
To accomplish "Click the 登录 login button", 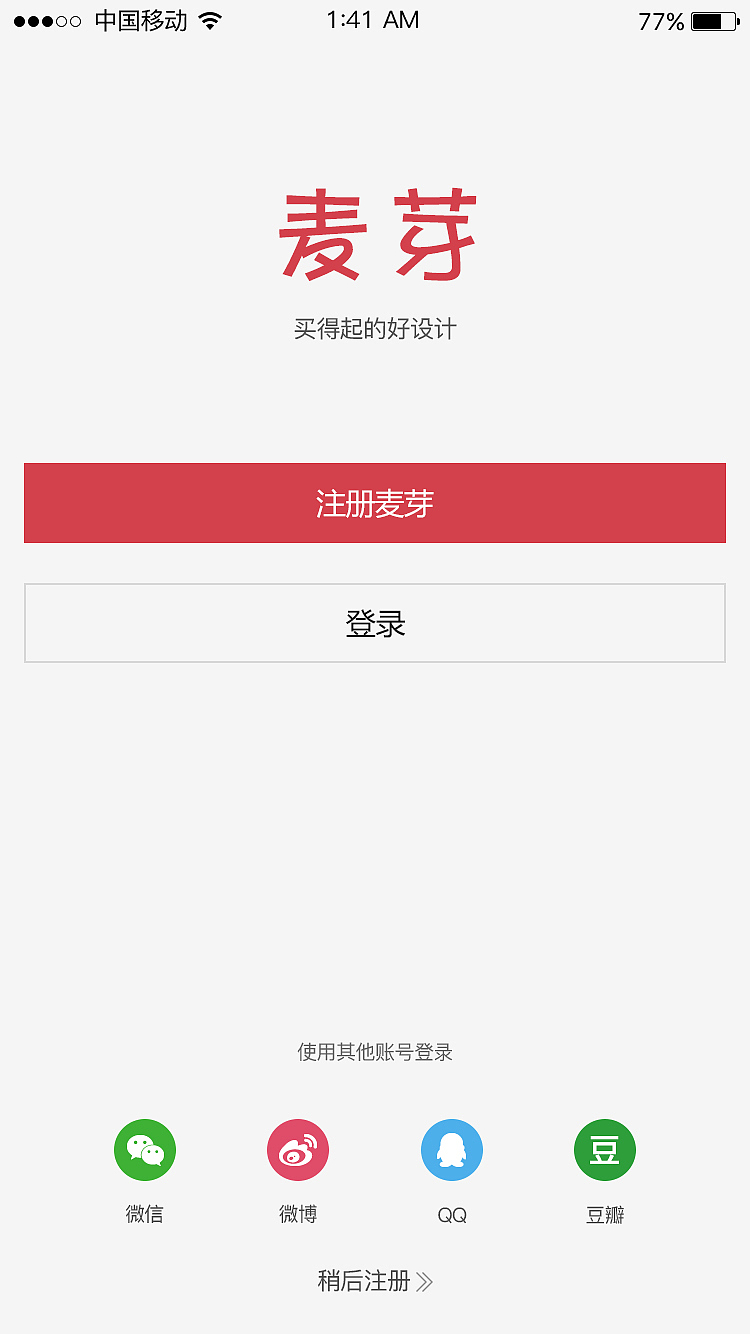I will pos(375,622).
